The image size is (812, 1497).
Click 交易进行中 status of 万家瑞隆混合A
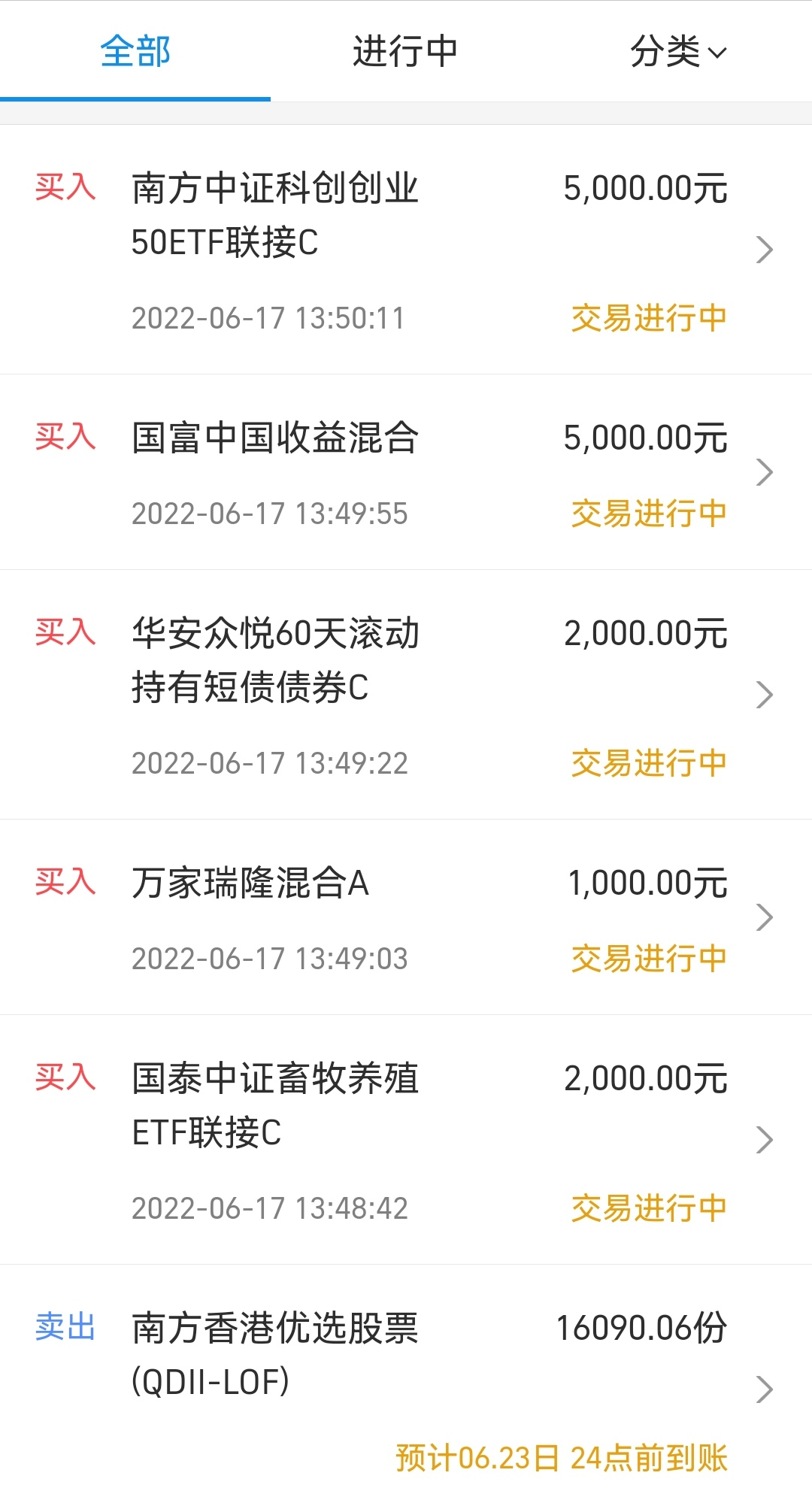click(647, 957)
